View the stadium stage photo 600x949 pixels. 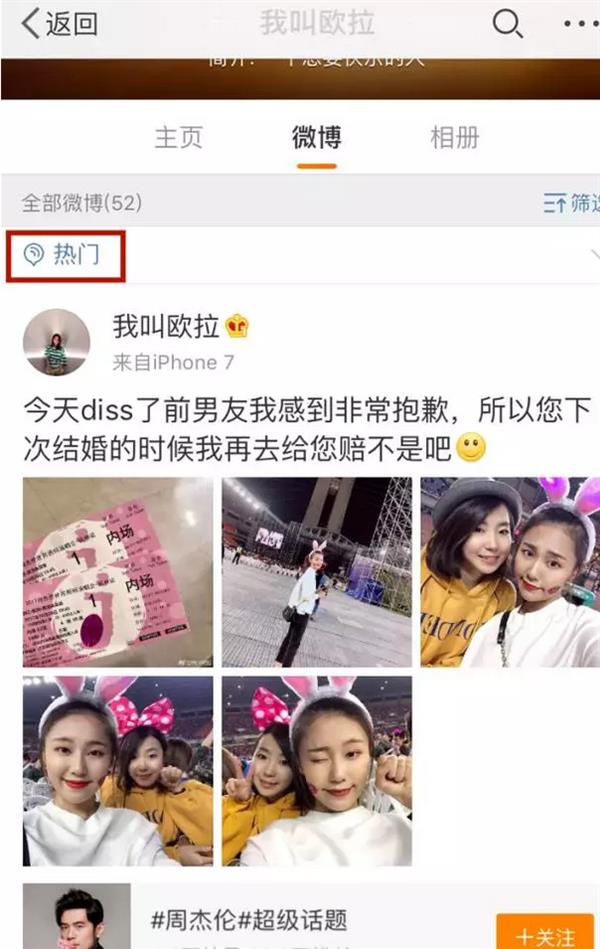pos(316,572)
